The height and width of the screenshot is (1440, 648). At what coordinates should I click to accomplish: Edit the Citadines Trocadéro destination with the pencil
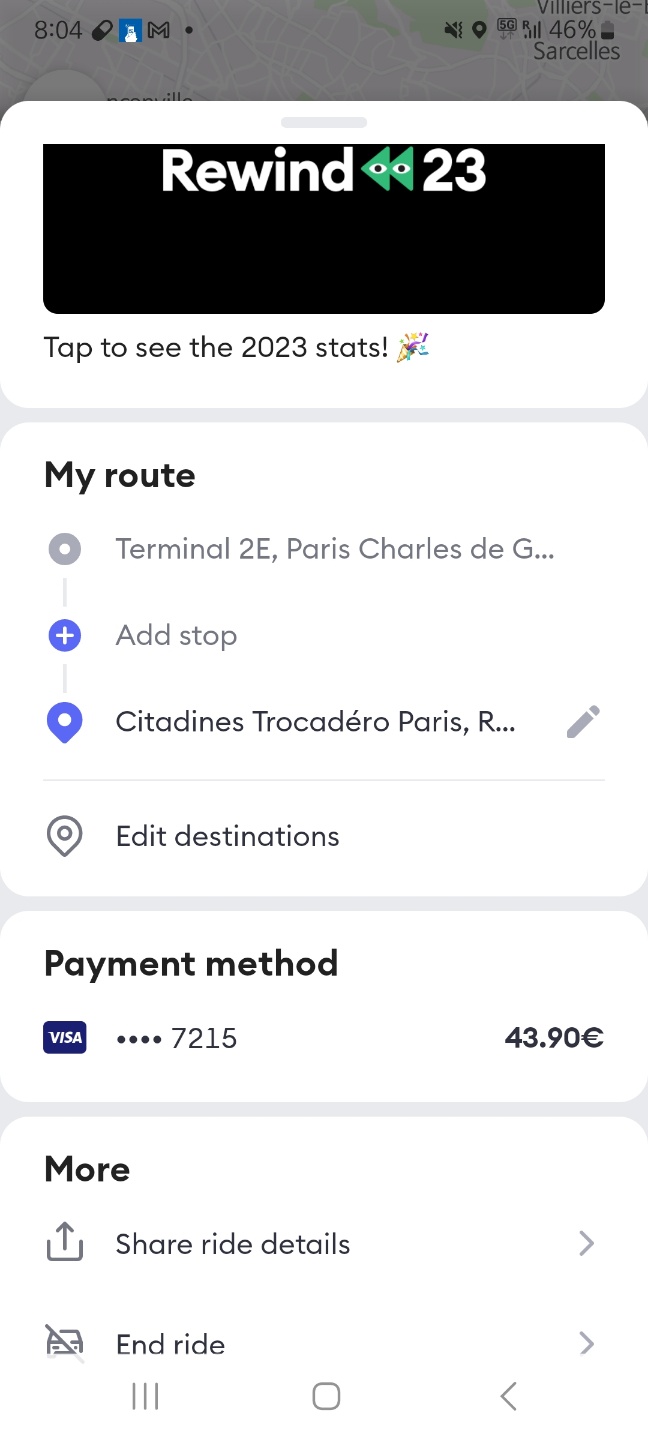tap(583, 721)
